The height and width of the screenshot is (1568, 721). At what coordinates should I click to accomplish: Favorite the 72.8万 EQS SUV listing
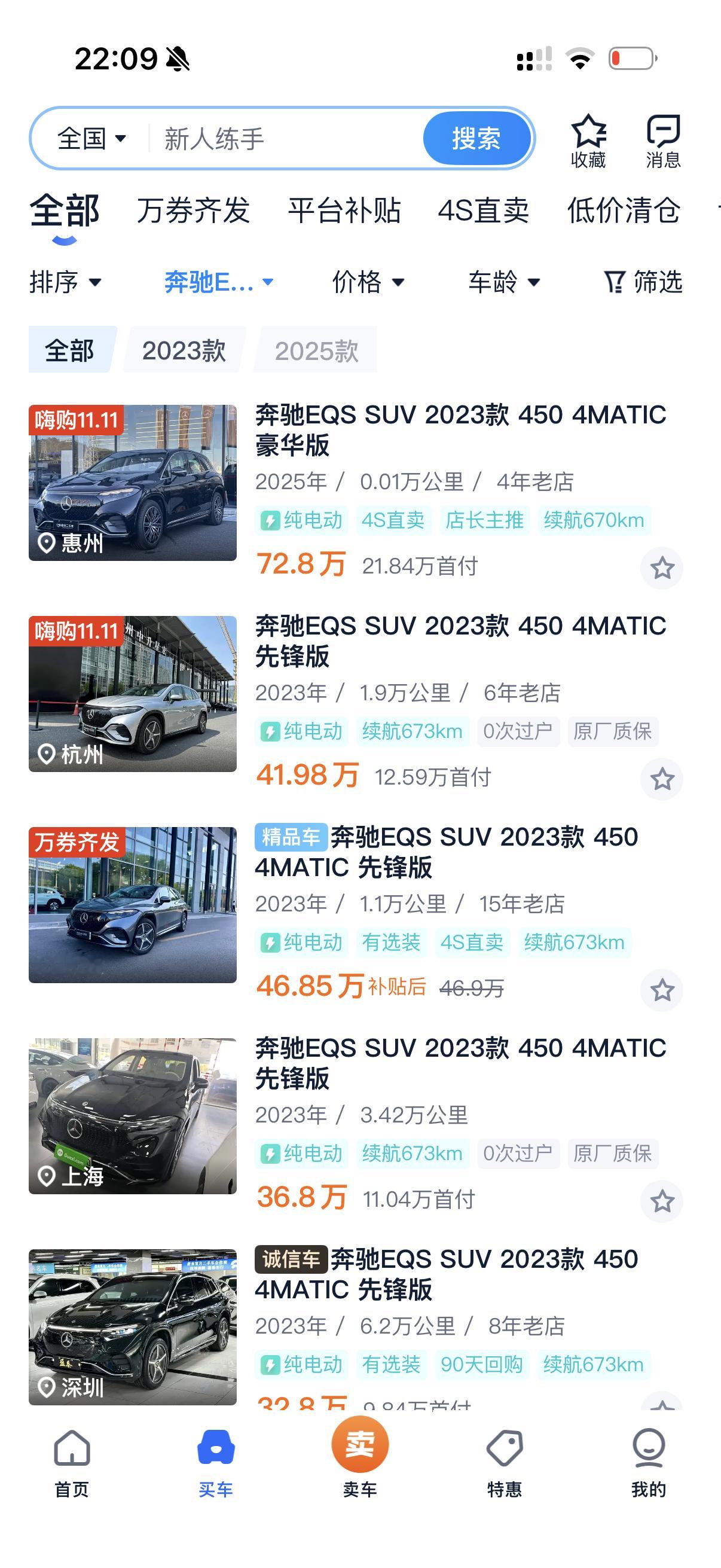coord(661,568)
